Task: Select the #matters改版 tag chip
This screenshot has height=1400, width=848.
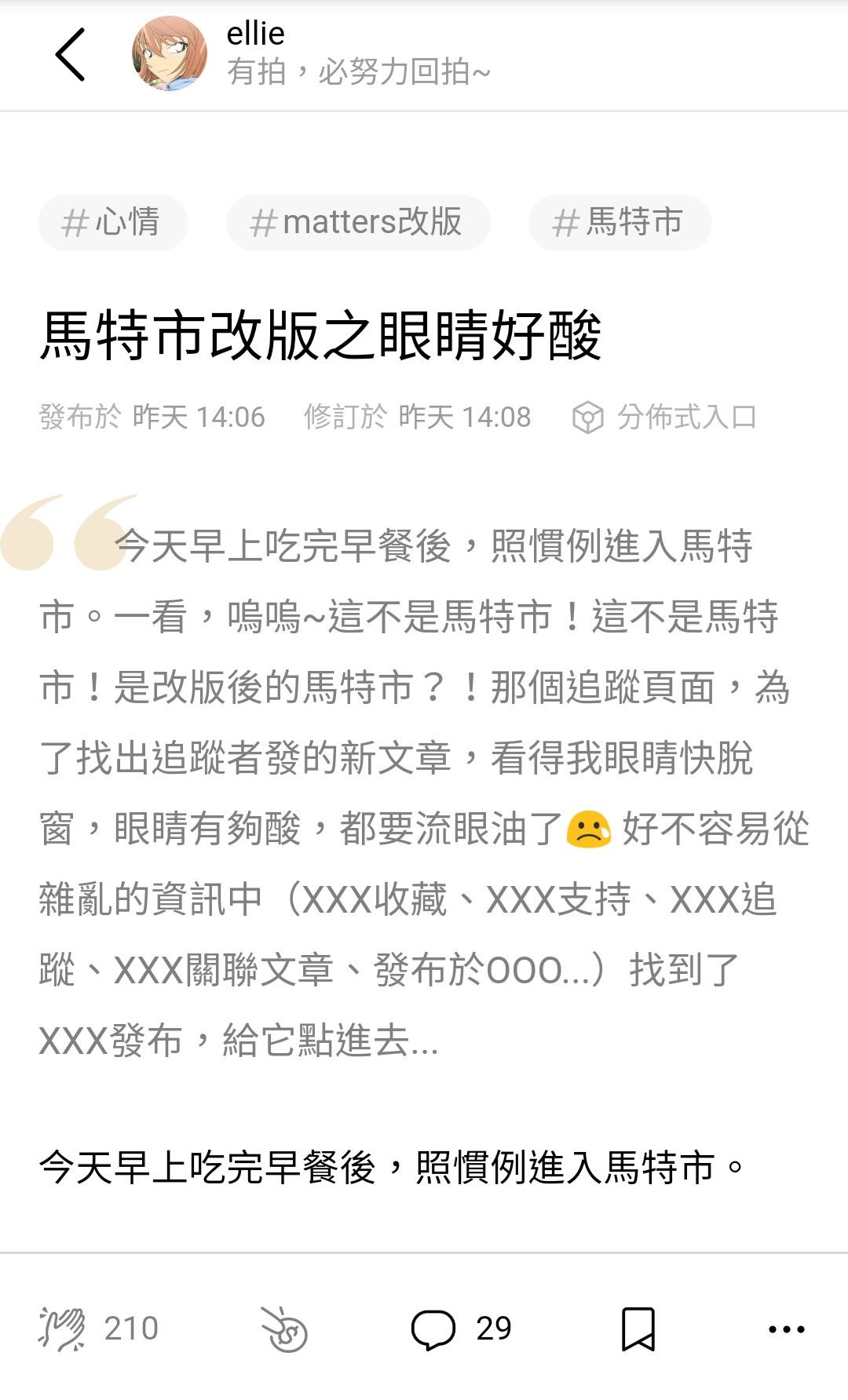Action: pyautogui.click(x=358, y=223)
